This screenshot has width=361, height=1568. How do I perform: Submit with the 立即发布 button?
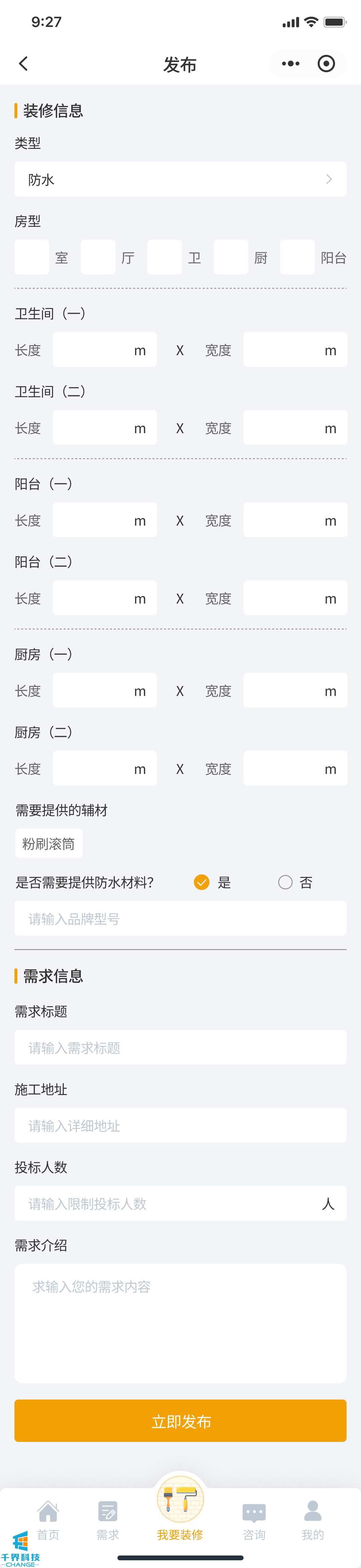180,1421
